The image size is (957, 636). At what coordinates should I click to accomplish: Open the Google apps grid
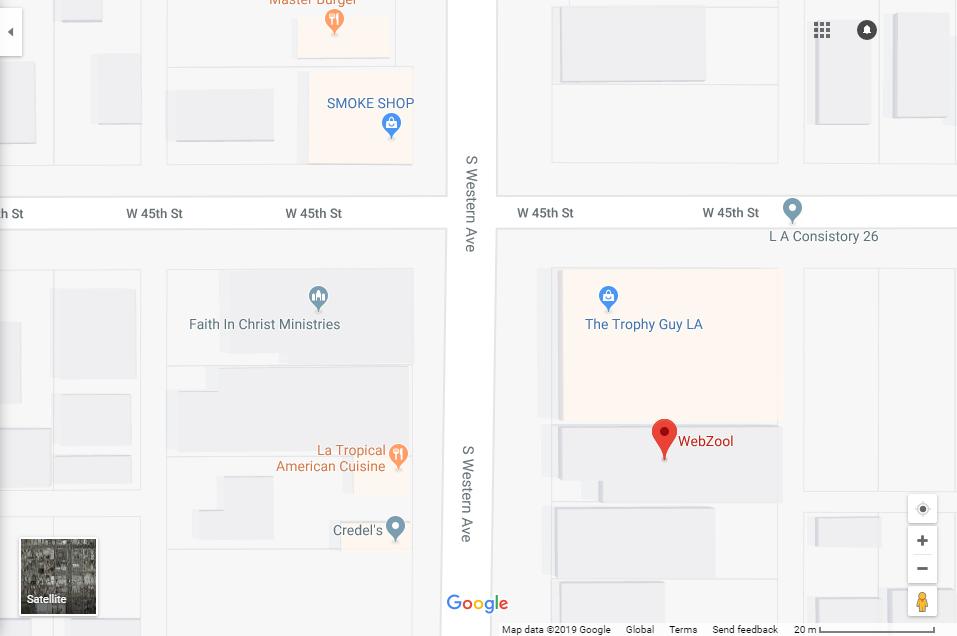coord(822,30)
